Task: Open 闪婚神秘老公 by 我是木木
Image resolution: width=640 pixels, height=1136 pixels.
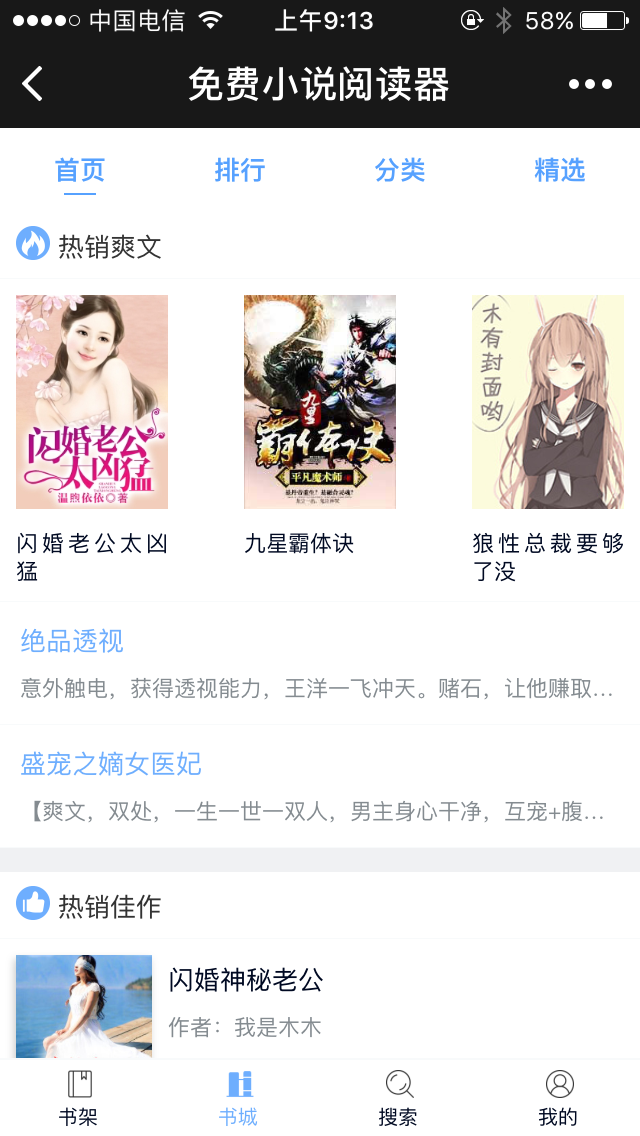Action: [x=245, y=980]
